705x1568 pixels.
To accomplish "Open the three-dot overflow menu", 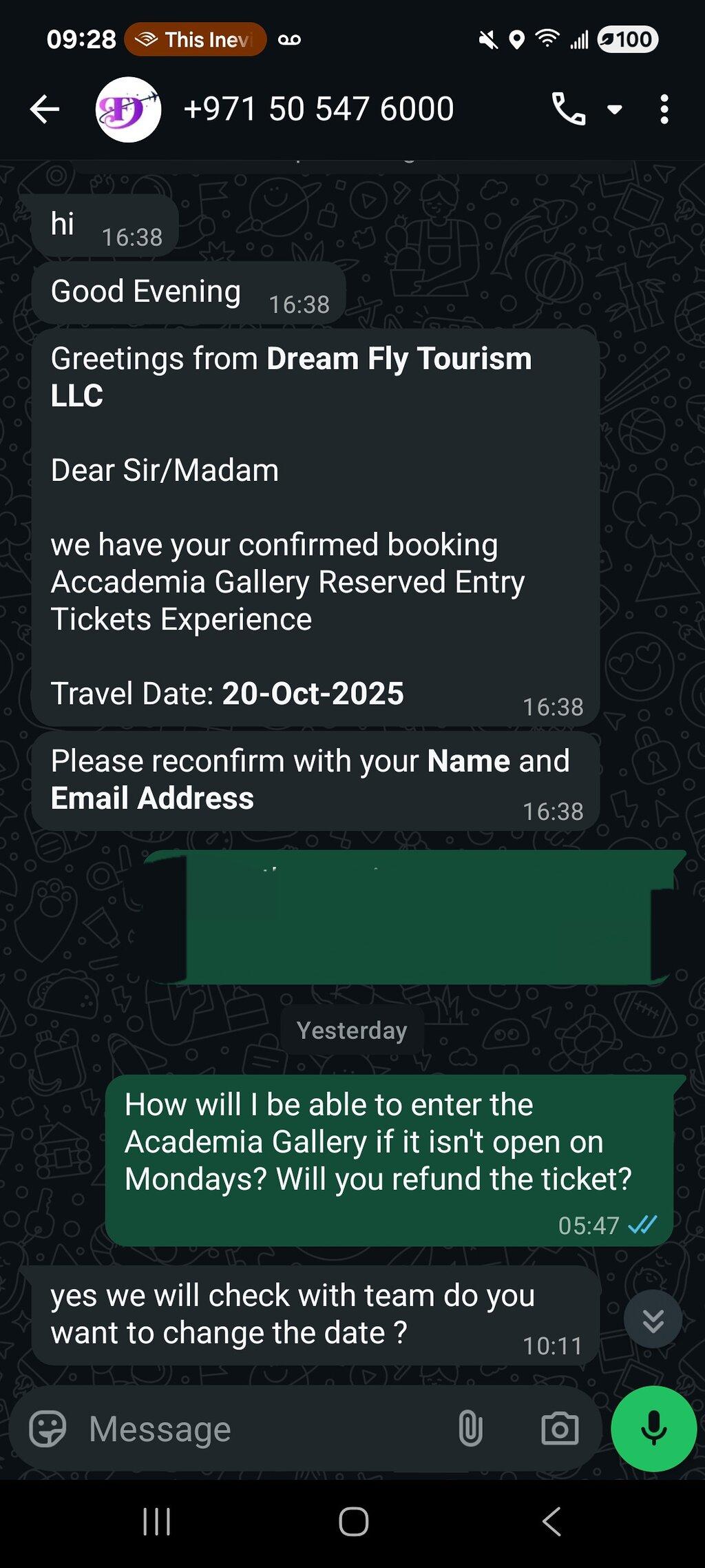I will pyautogui.click(x=664, y=110).
